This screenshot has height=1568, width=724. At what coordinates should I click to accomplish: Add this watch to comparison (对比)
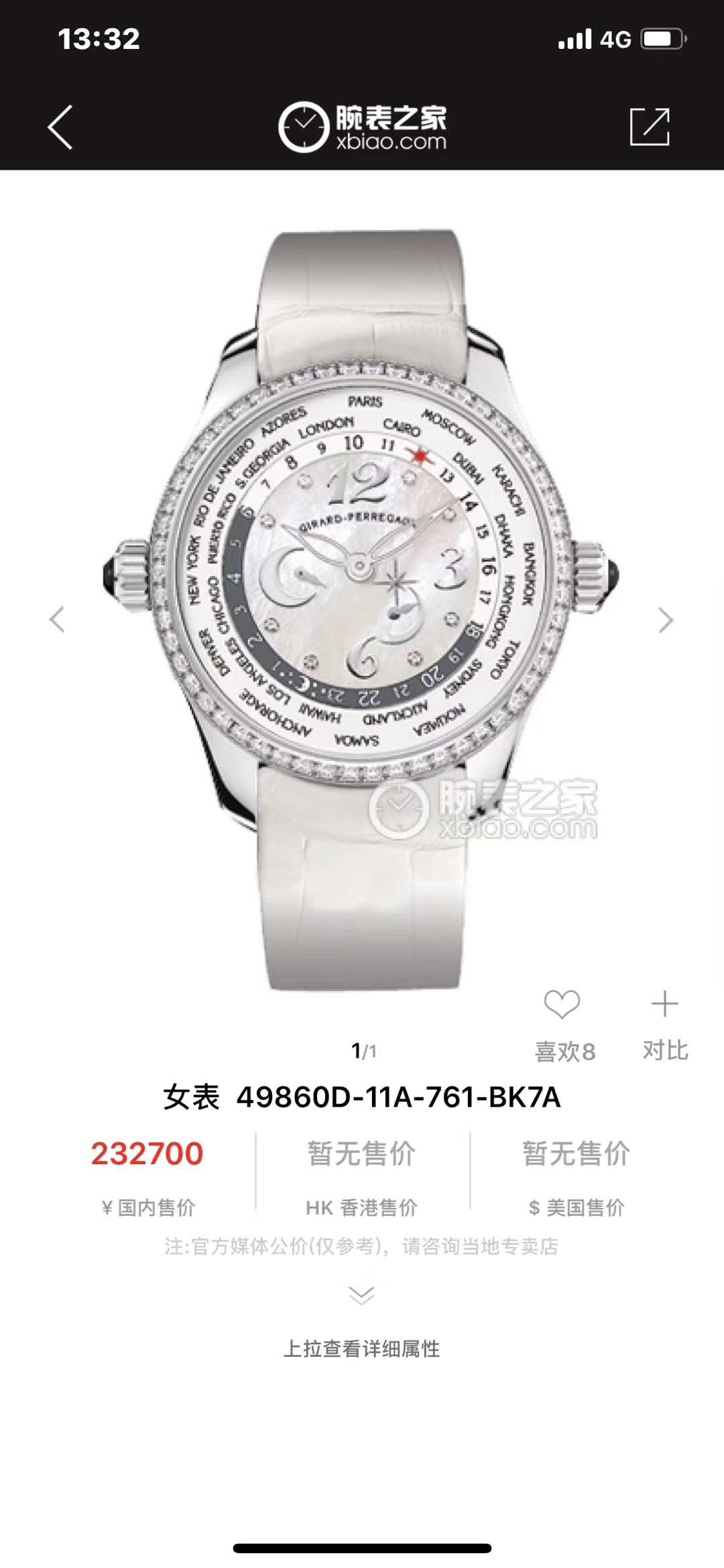point(664,1005)
